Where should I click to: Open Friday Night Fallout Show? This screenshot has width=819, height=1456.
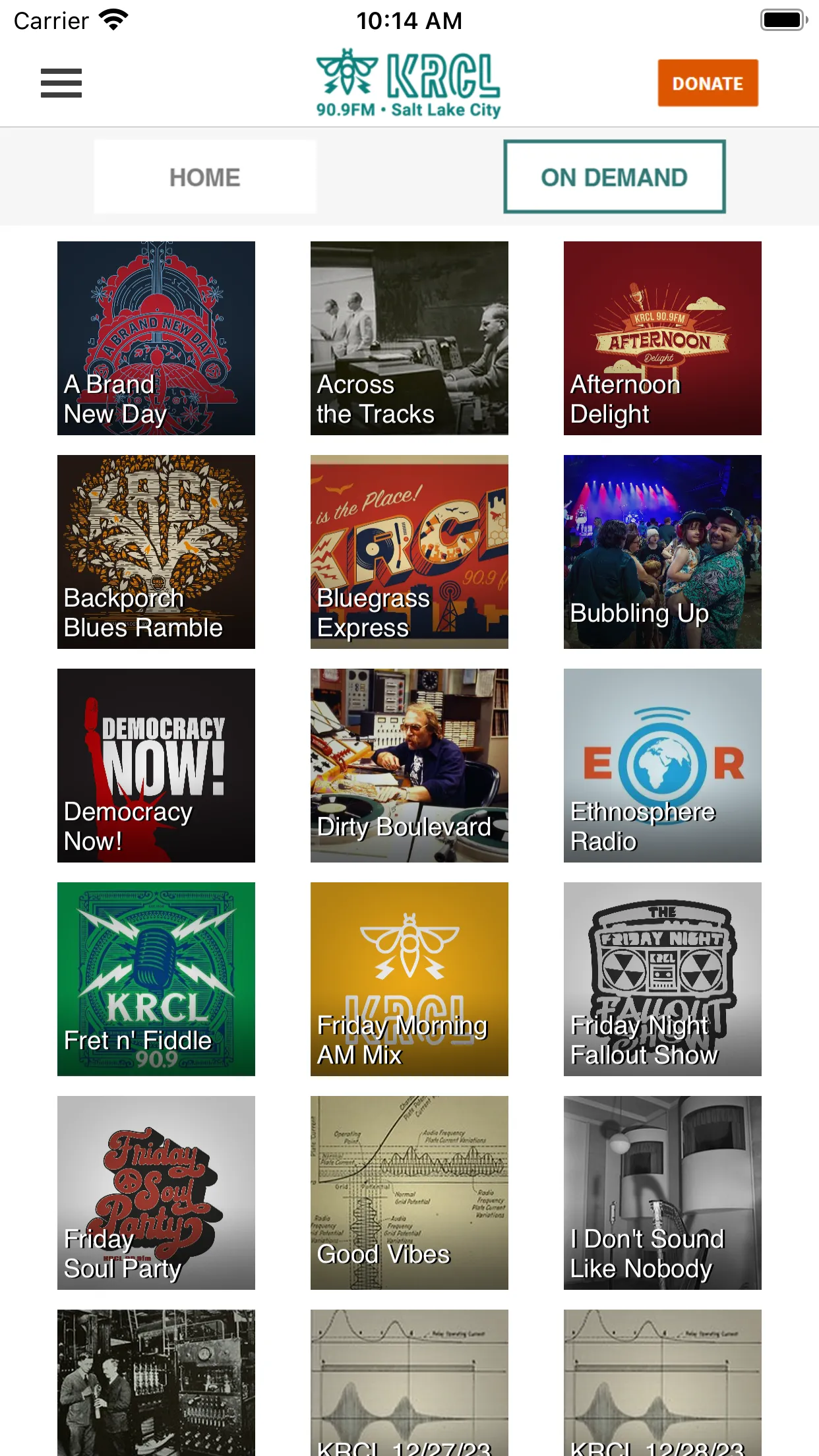coord(663,979)
